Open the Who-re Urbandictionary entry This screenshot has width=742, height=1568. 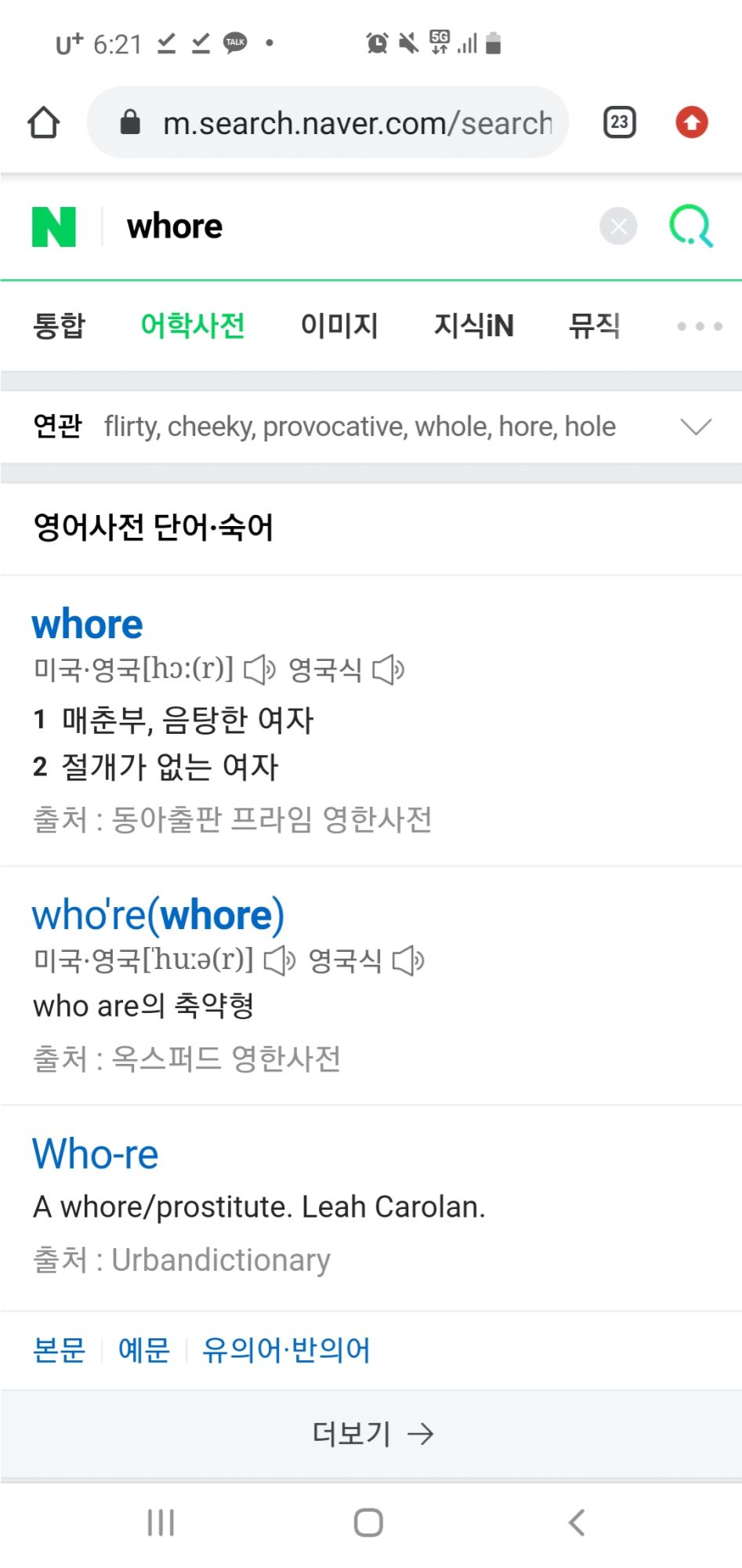coord(95,1154)
